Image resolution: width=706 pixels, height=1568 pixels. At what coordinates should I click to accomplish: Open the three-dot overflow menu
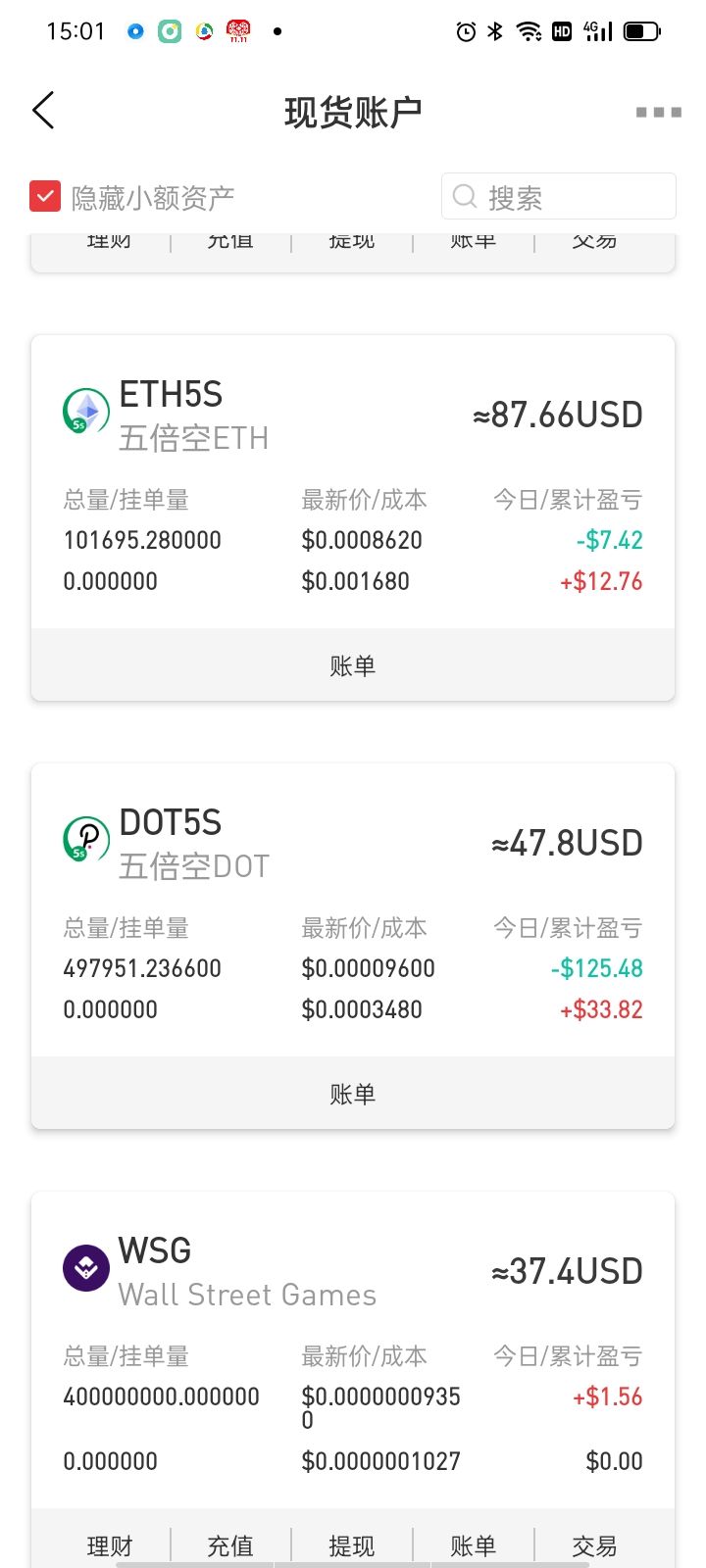pyautogui.click(x=658, y=112)
